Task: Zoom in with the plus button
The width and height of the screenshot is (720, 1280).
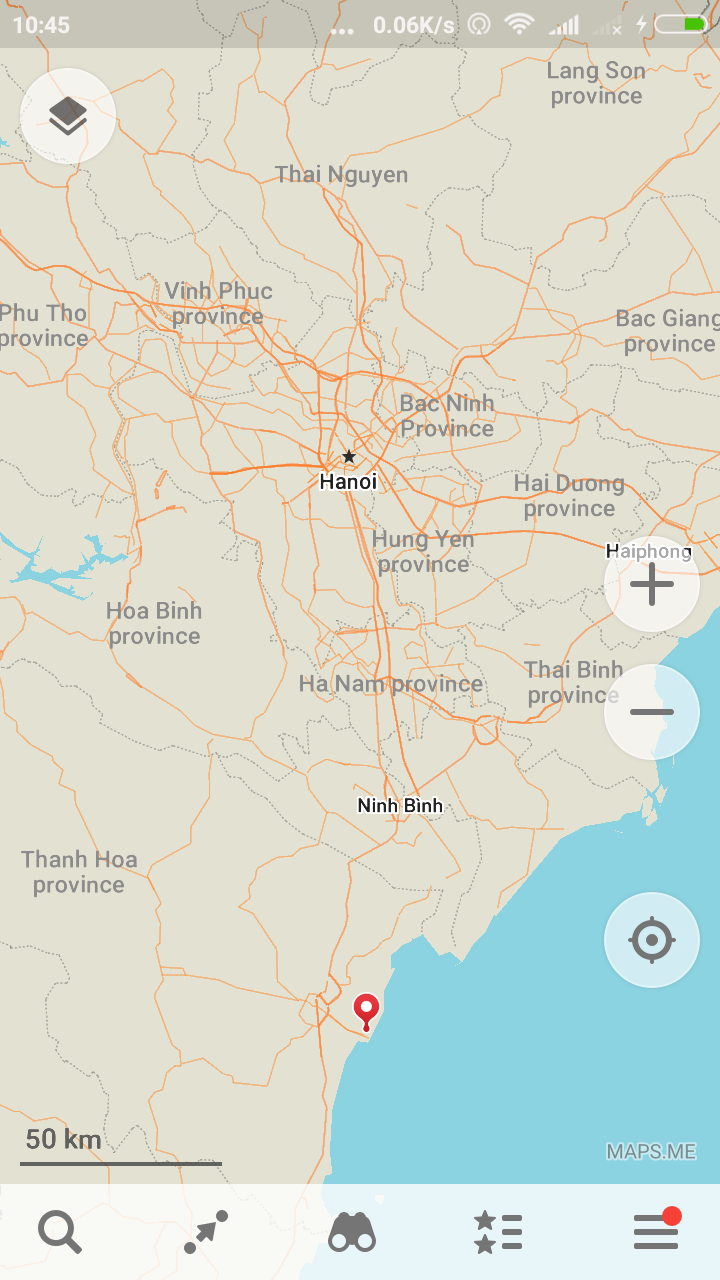Action: [x=652, y=584]
